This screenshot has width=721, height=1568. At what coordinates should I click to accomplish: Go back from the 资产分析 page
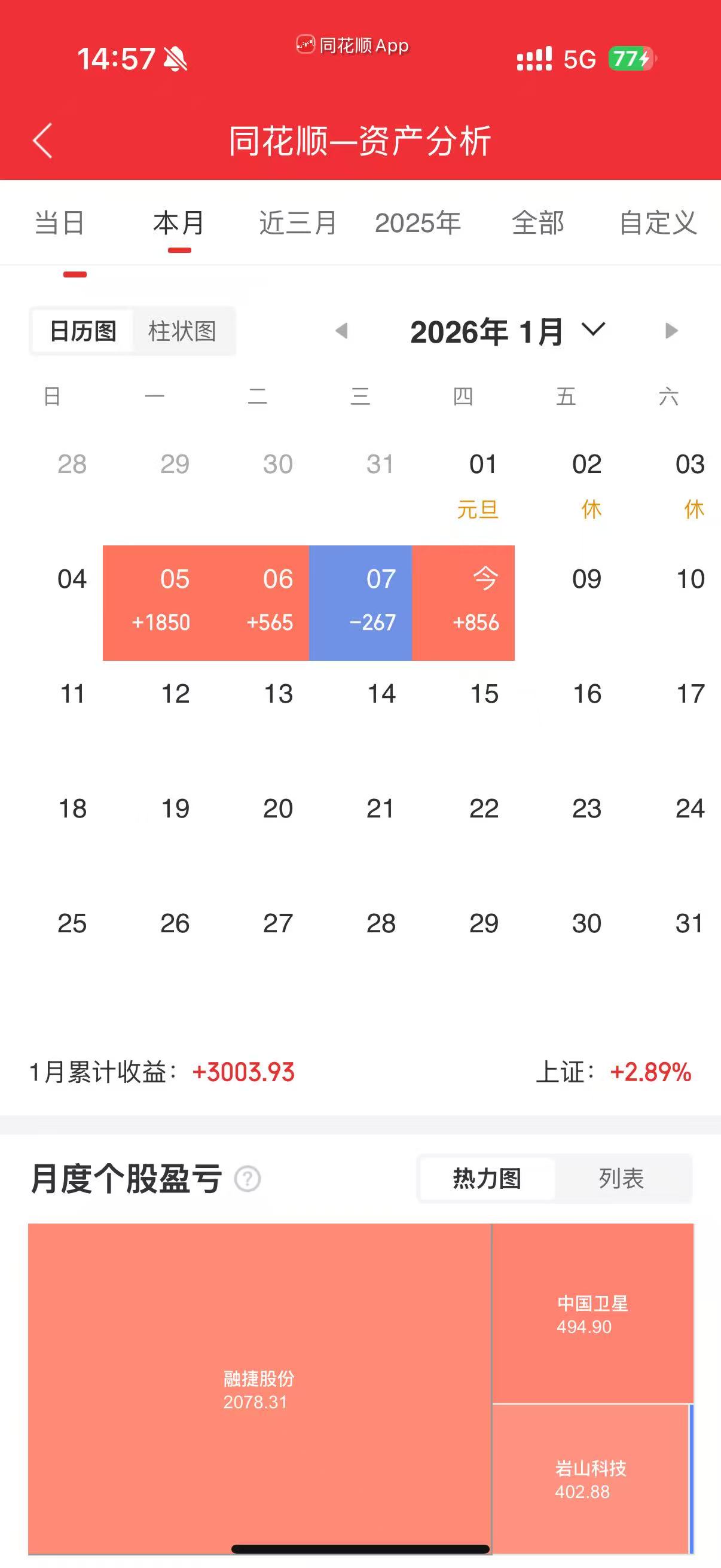42,141
